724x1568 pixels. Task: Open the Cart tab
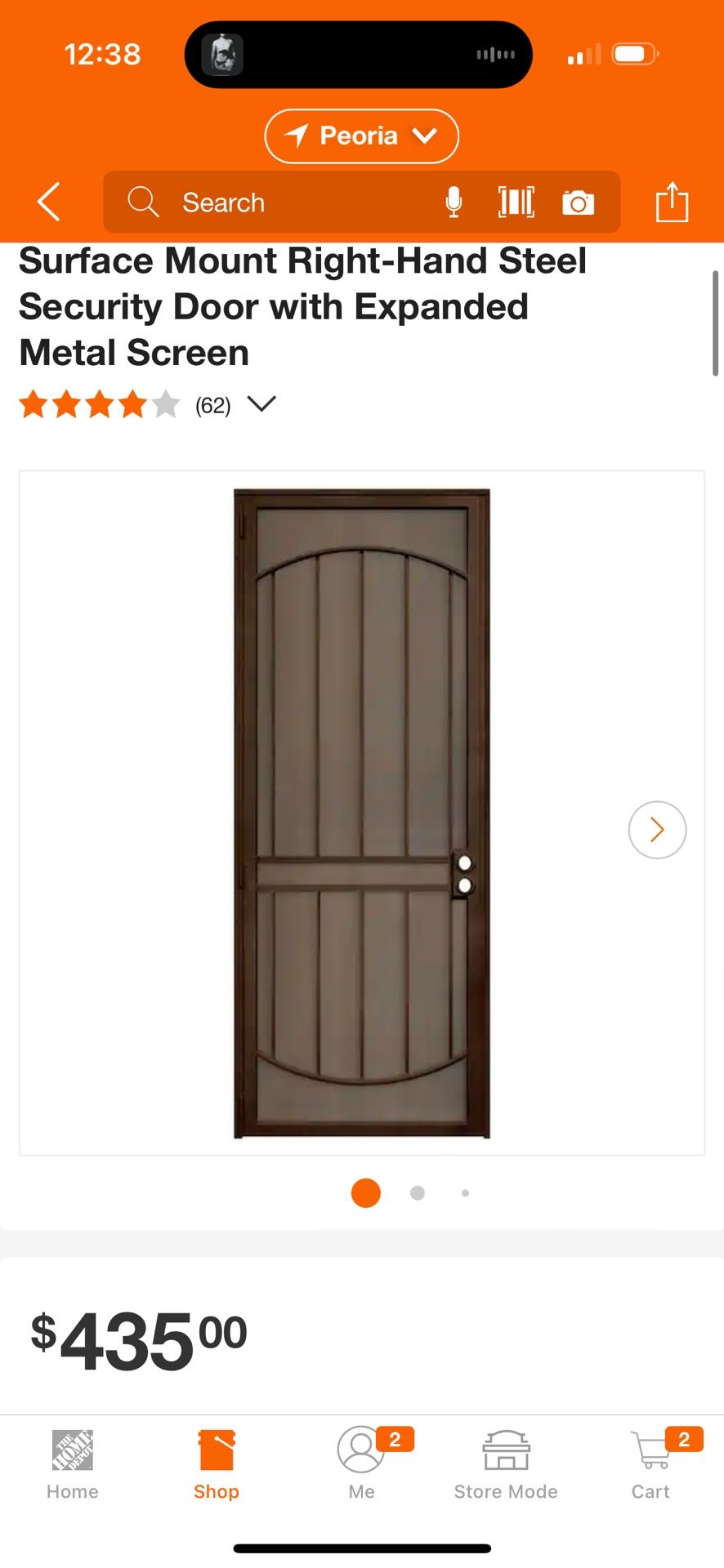651,1465
